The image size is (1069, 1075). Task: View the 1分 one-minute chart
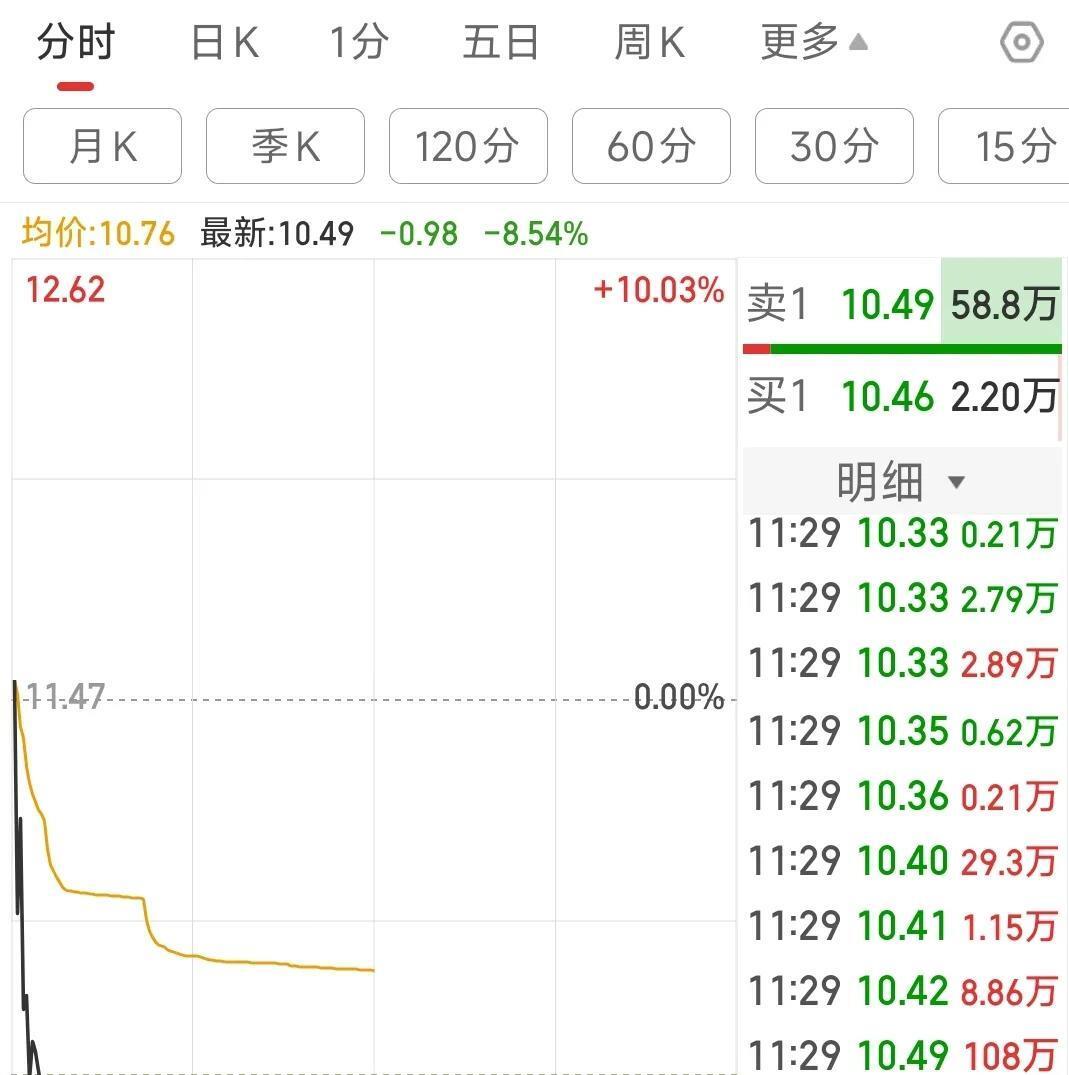click(359, 42)
